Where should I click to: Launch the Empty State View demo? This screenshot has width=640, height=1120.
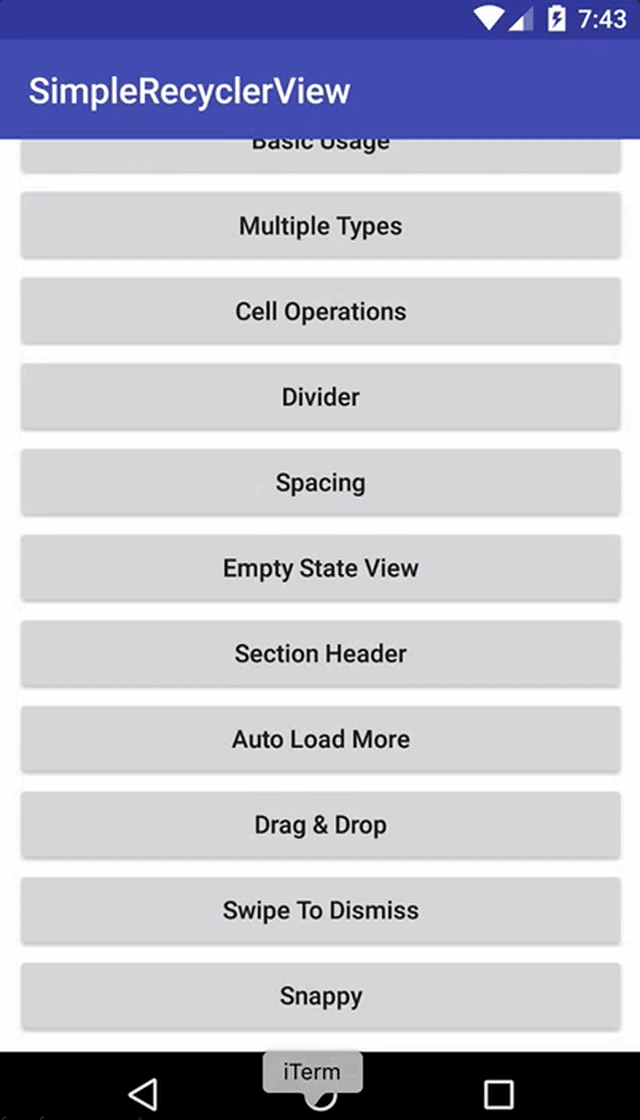tap(320, 568)
